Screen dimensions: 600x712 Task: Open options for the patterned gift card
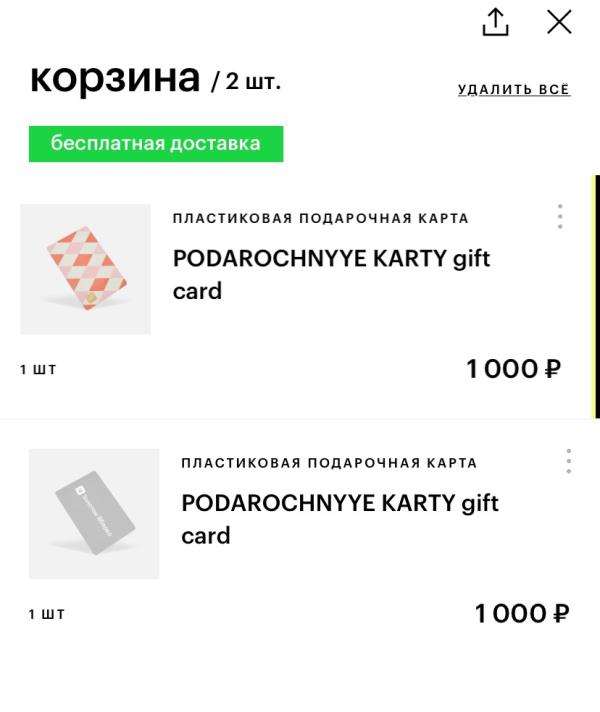tap(560, 217)
